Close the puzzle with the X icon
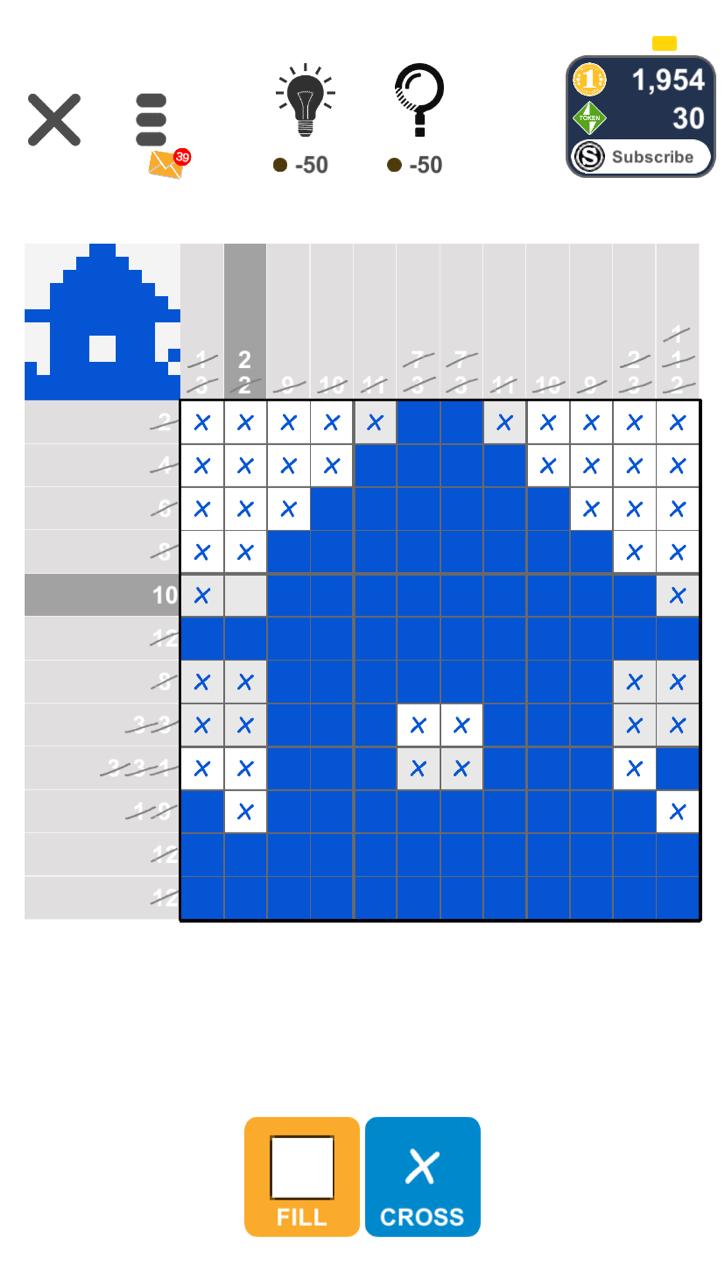The image size is (725, 1280). pyautogui.click(x=54, y=120)
